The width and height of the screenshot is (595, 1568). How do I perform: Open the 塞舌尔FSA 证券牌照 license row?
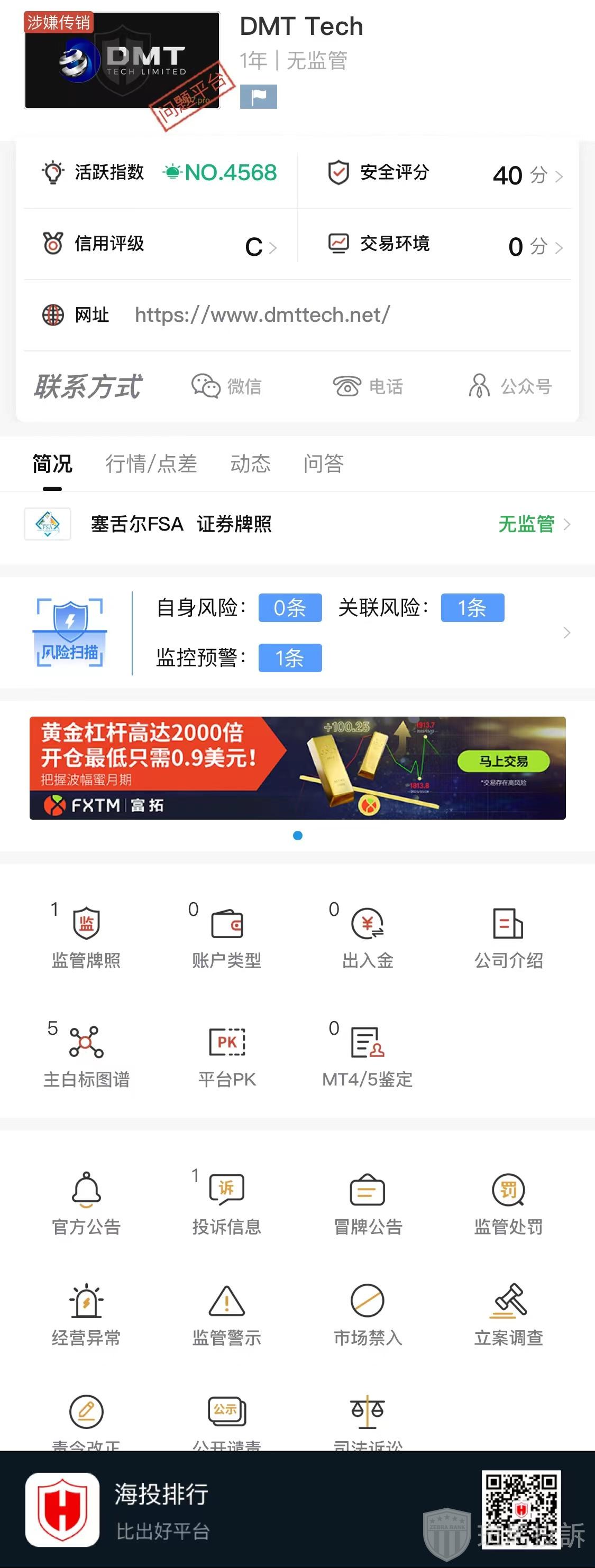(x=297, y=524)
